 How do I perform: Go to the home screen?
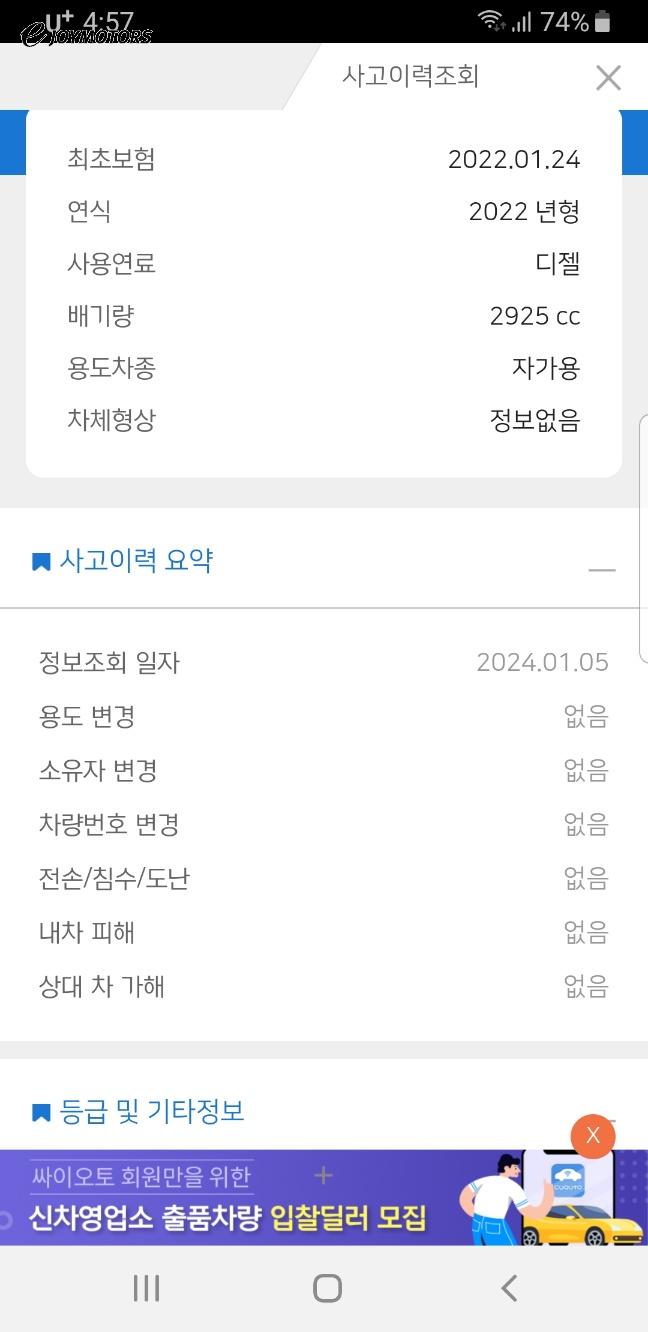point(327,1288)
